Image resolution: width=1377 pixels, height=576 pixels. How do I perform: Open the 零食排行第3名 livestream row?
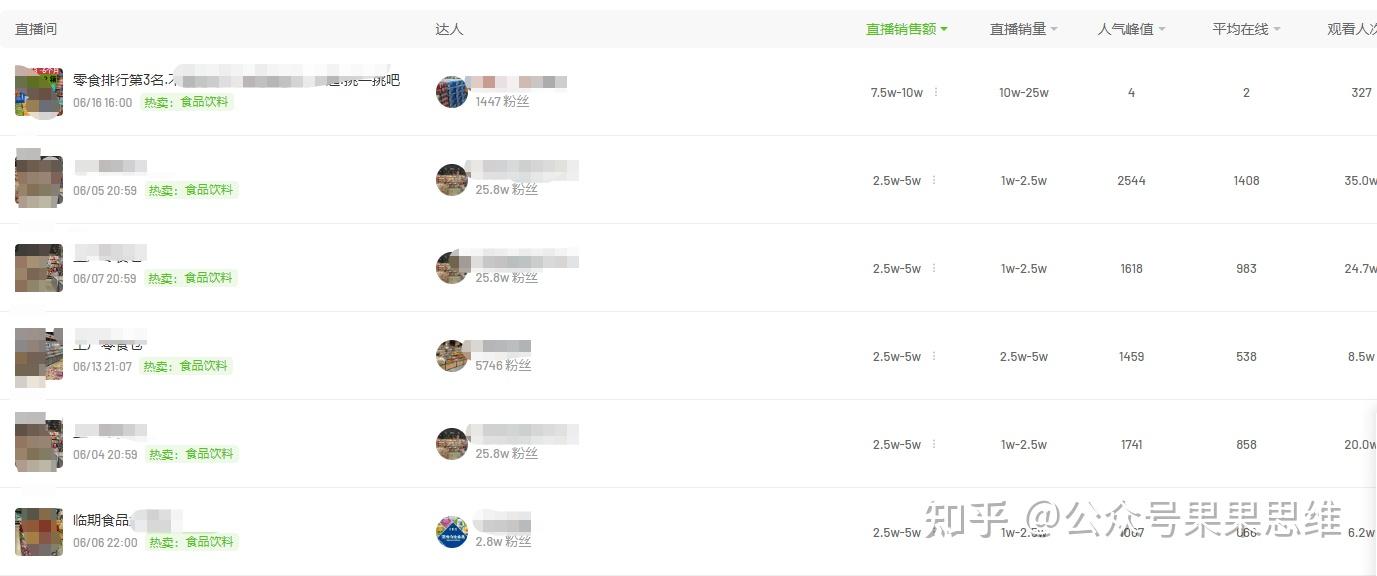tap(236, 80)
